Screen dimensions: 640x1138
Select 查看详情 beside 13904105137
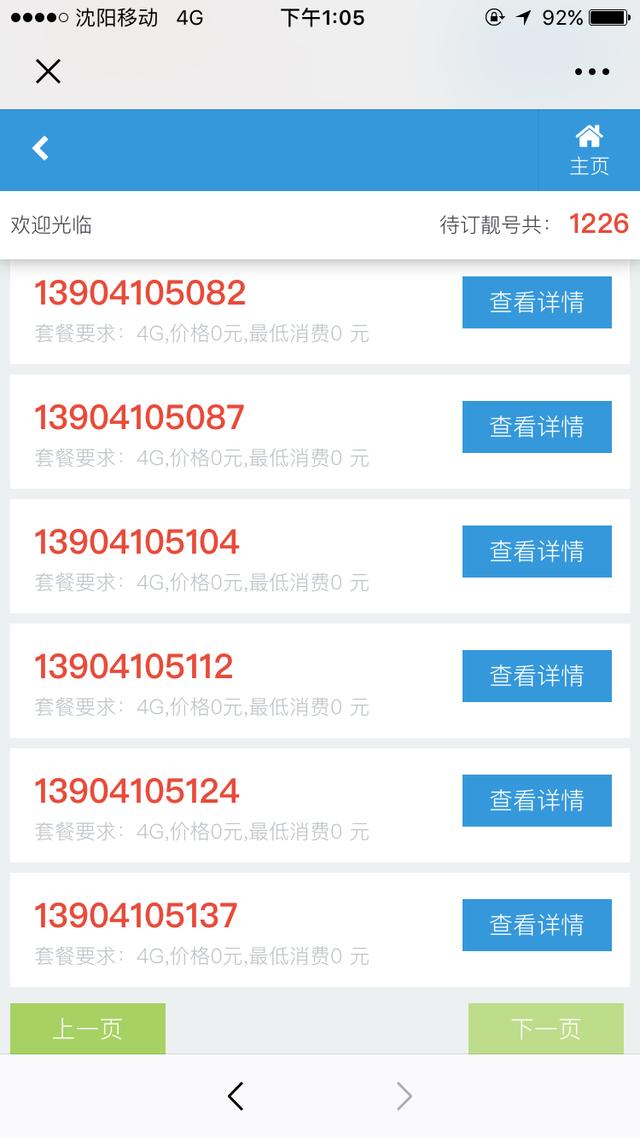tap(537, 925)
